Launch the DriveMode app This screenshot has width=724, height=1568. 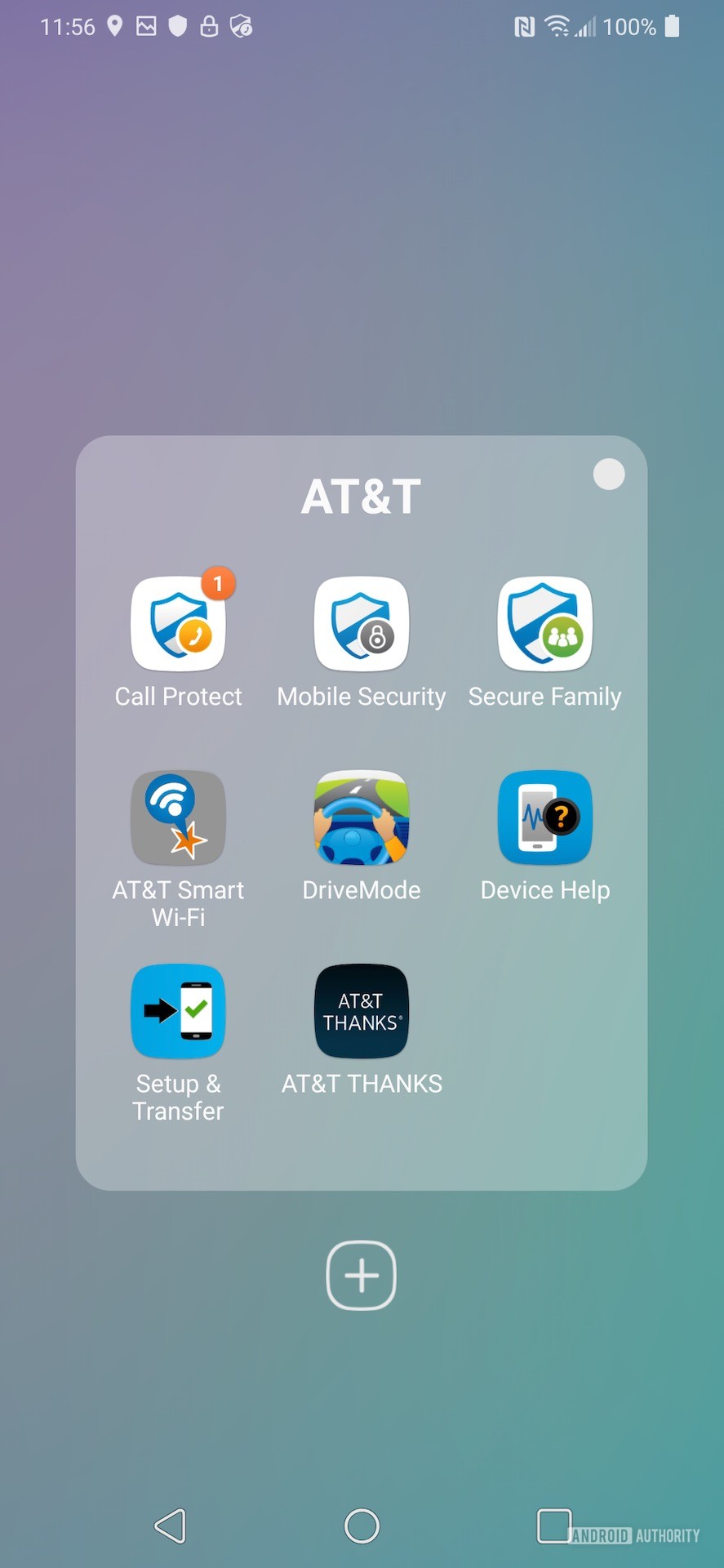pyautogui.click(x=362, y=818)
